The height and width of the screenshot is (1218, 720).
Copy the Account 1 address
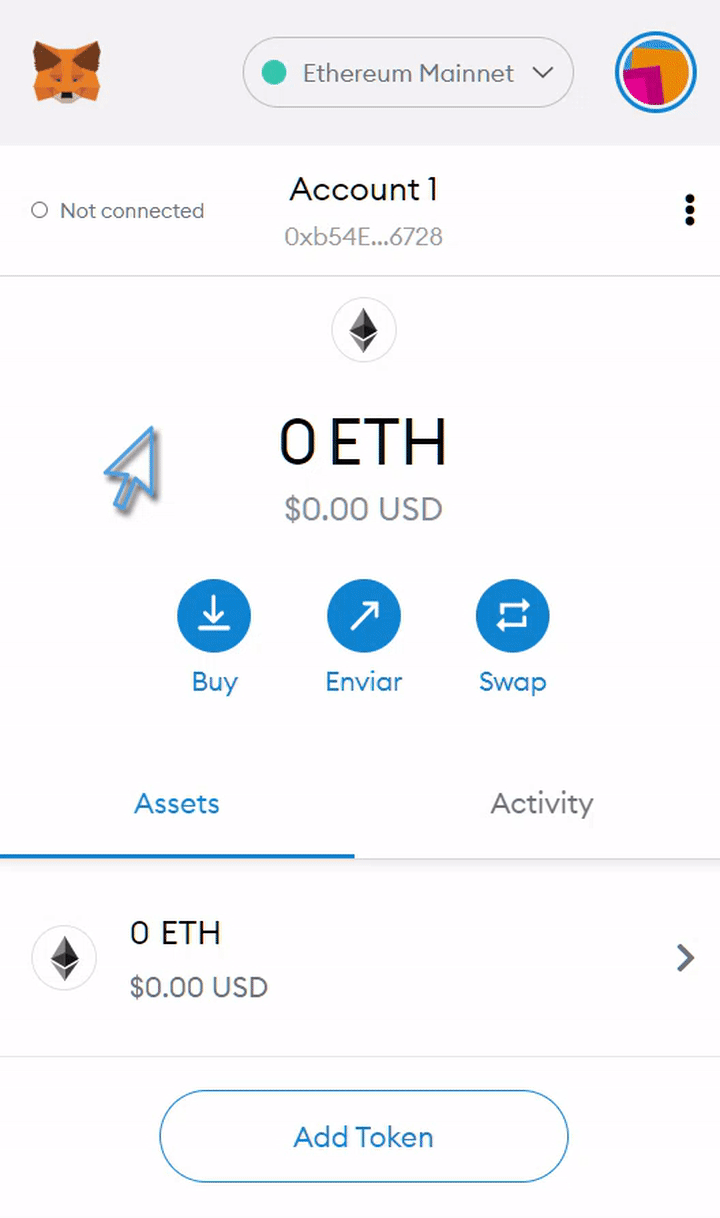363,211
